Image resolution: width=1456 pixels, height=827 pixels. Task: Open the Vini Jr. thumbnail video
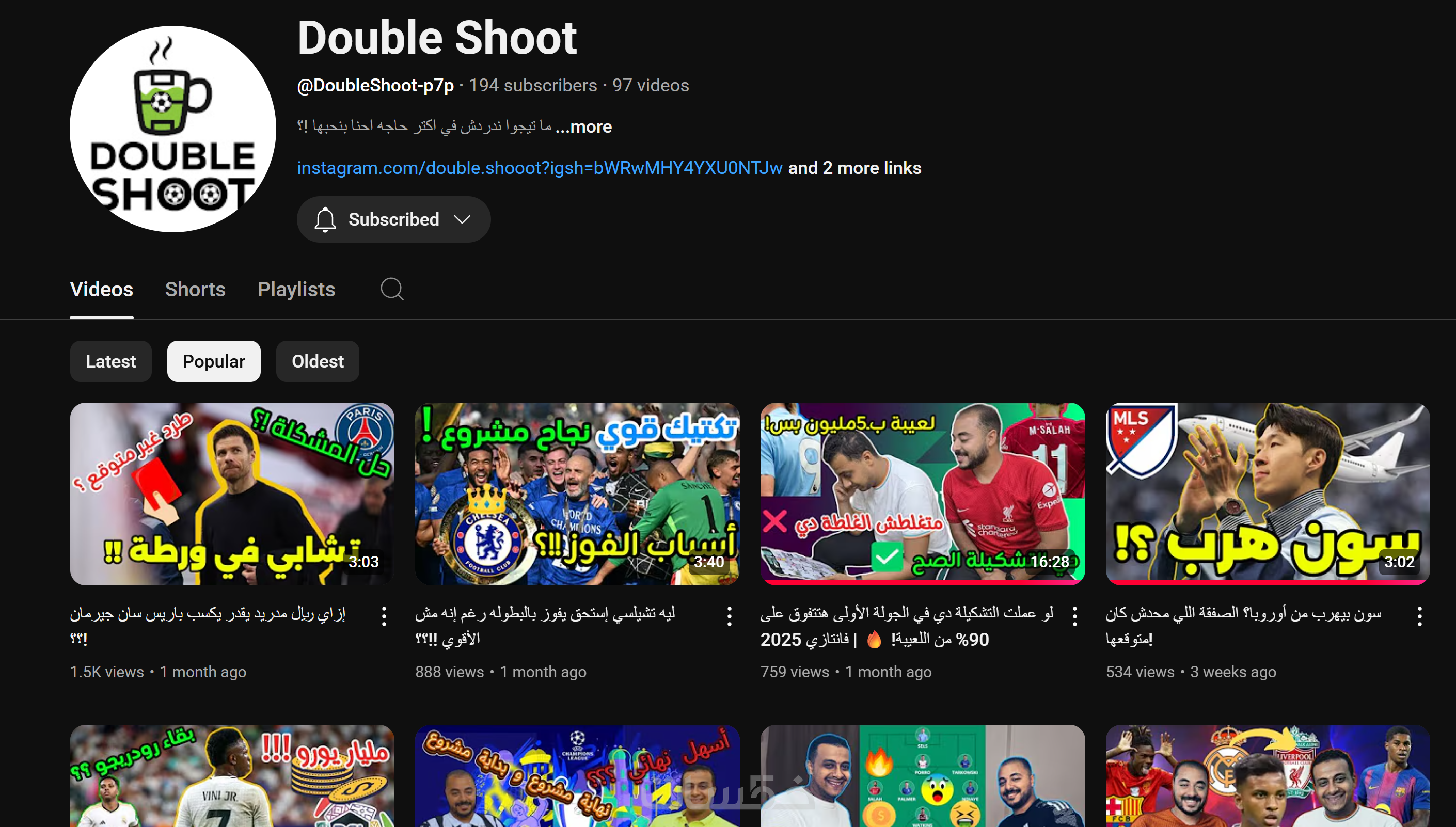(232, 776)
